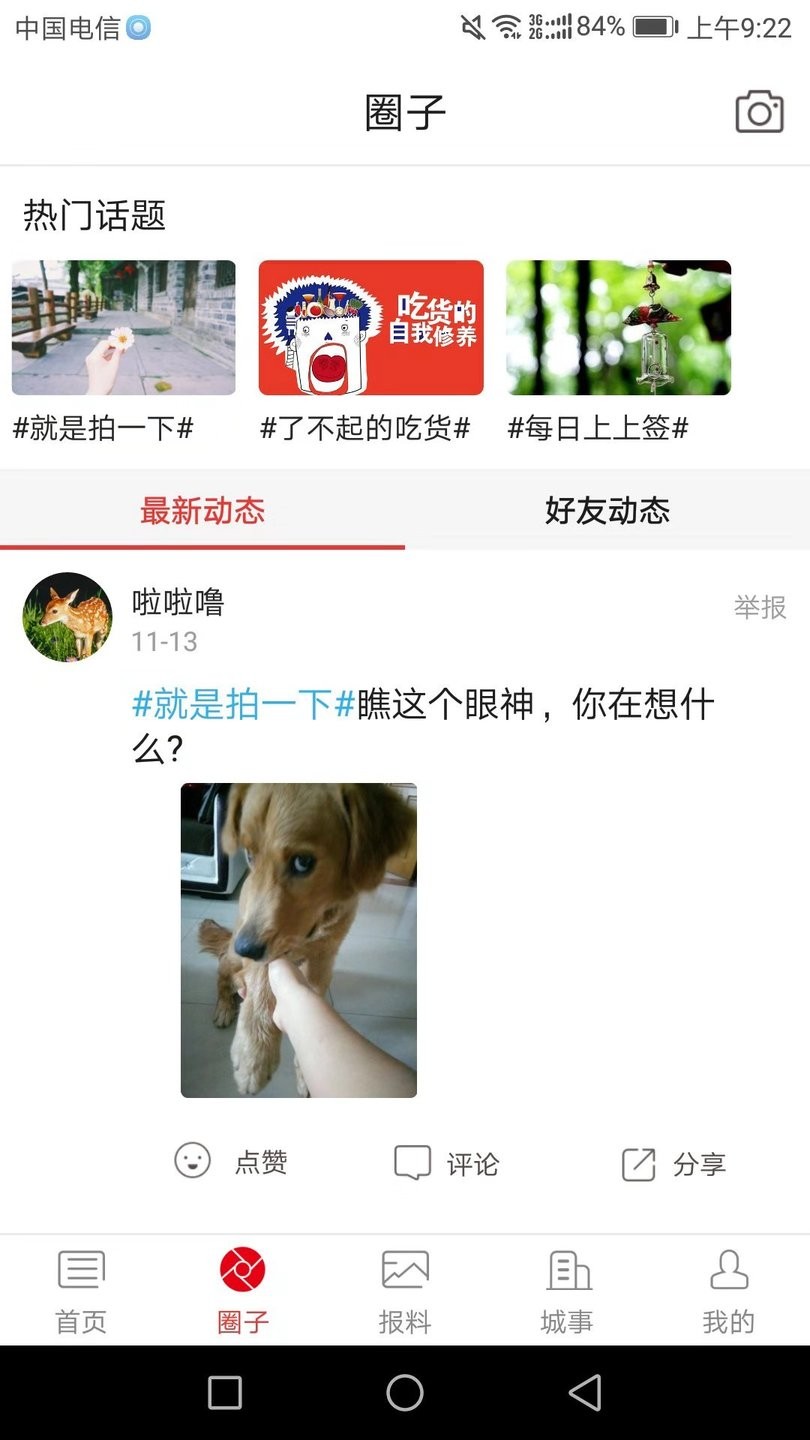Image resolution: width=810 pixels, height=1440 pixels.
Task: View 啦啦噜's profile avatar
Action: pos(68,617)
